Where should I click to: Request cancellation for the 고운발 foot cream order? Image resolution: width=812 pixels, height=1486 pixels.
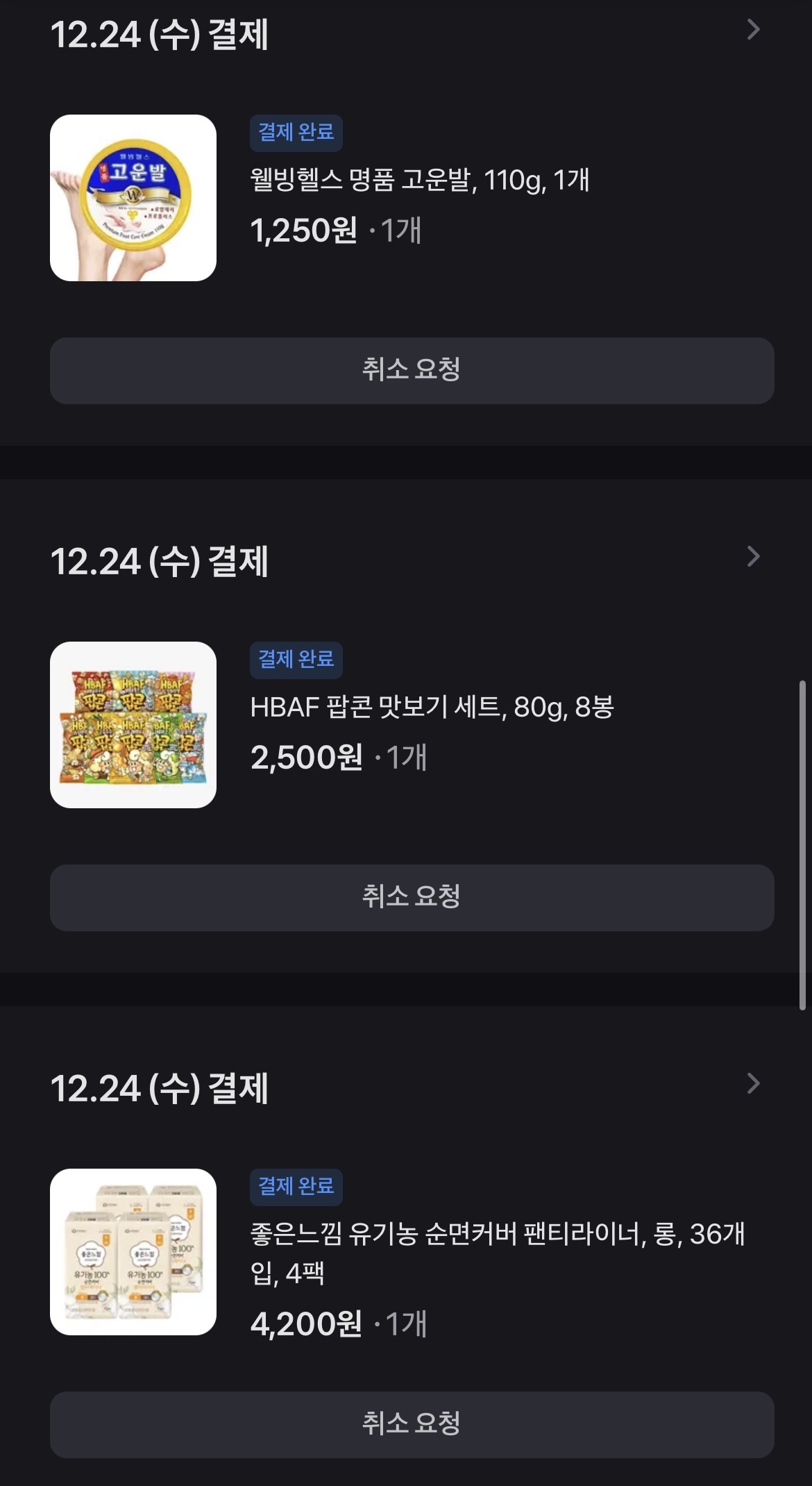click(412, 370)
